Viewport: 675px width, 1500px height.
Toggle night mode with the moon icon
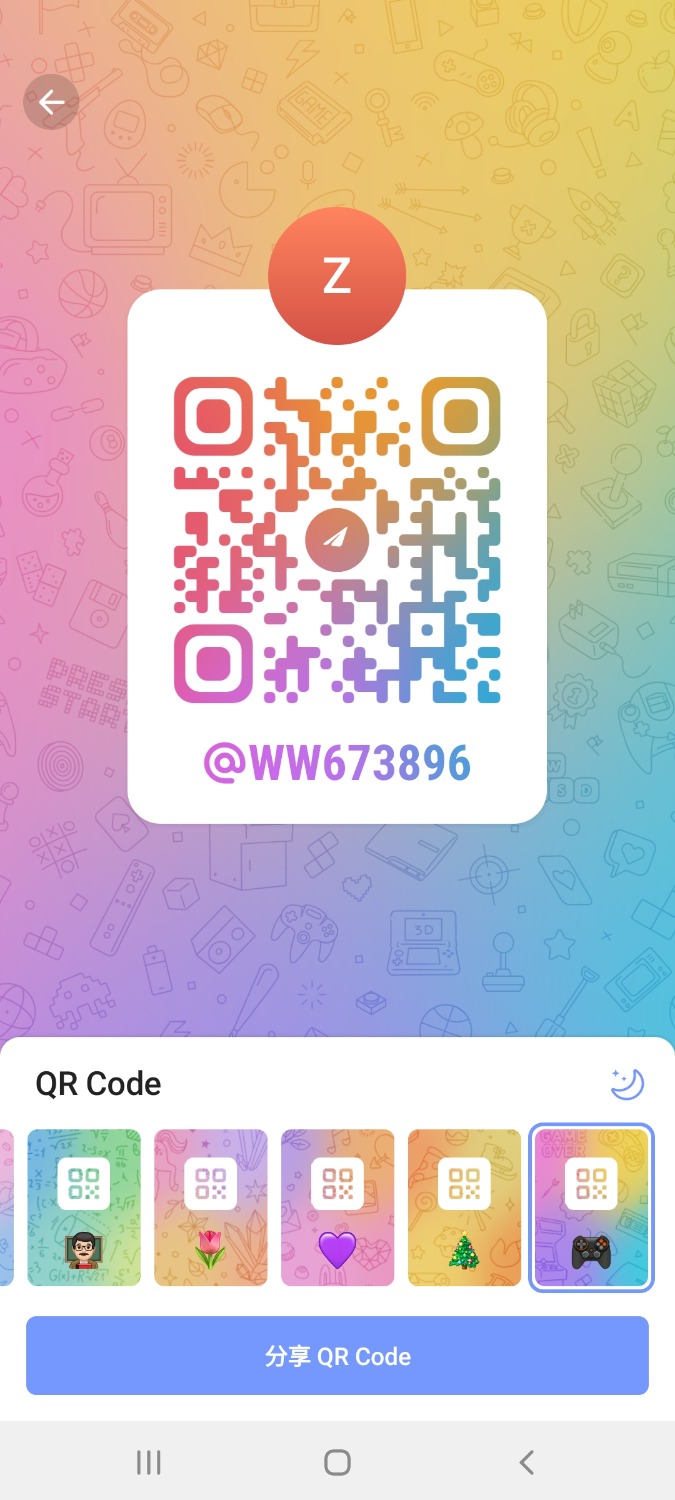(627, 1083)
